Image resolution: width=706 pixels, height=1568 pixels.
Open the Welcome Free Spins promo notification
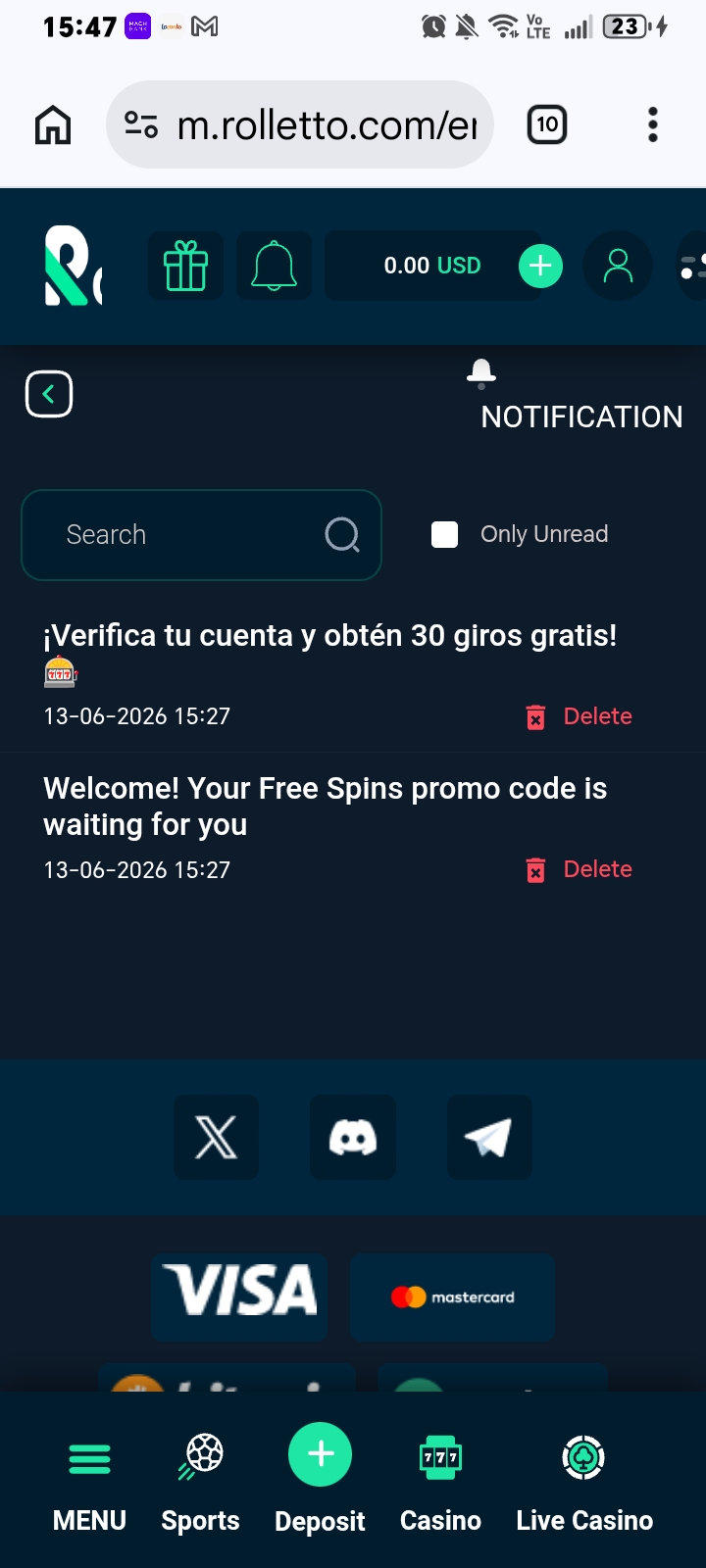[x=326, y=807]
